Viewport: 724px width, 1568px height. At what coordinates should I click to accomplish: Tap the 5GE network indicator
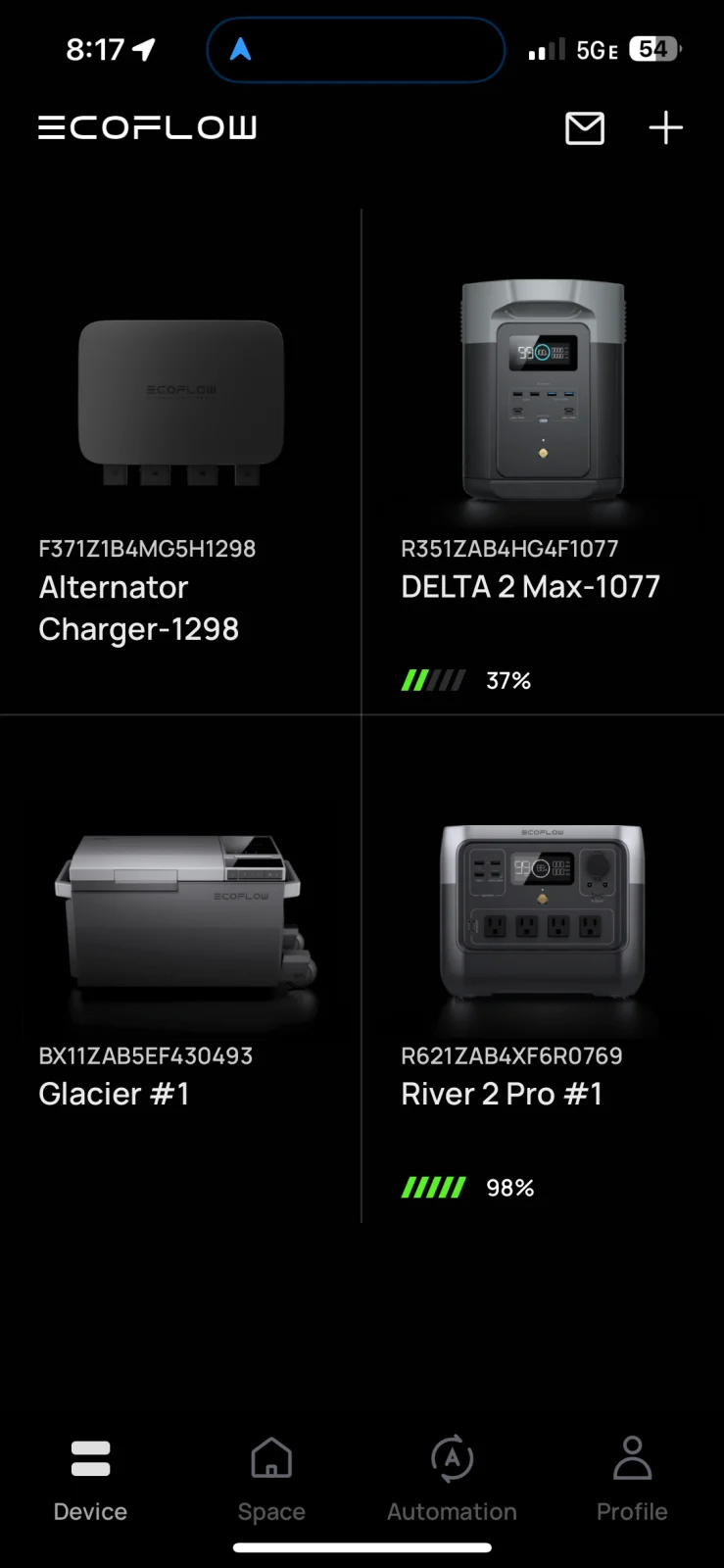click(595, 49)
